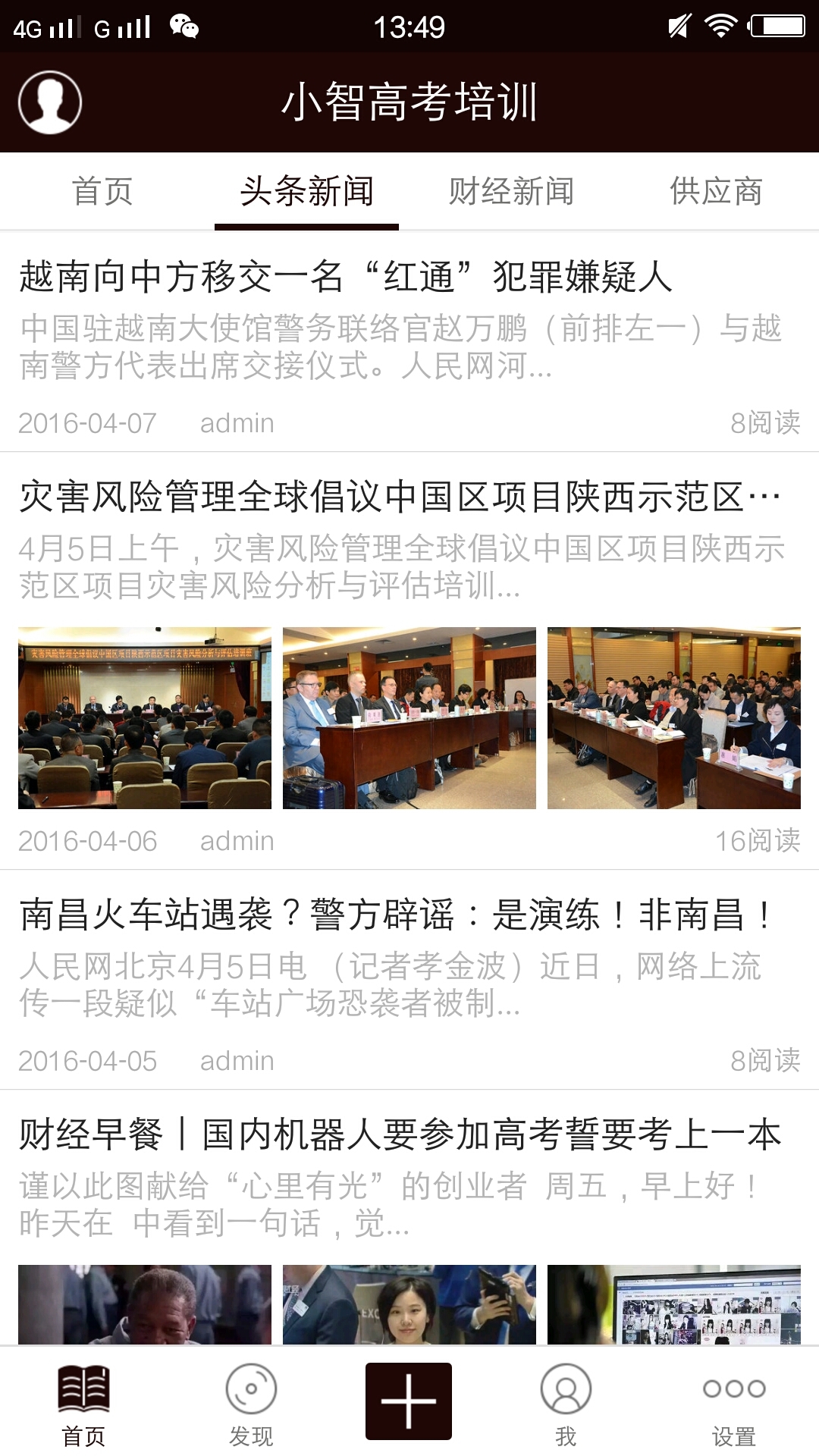
Task: Open the 我 bottom tab
Action: (x=566, y=1403)
